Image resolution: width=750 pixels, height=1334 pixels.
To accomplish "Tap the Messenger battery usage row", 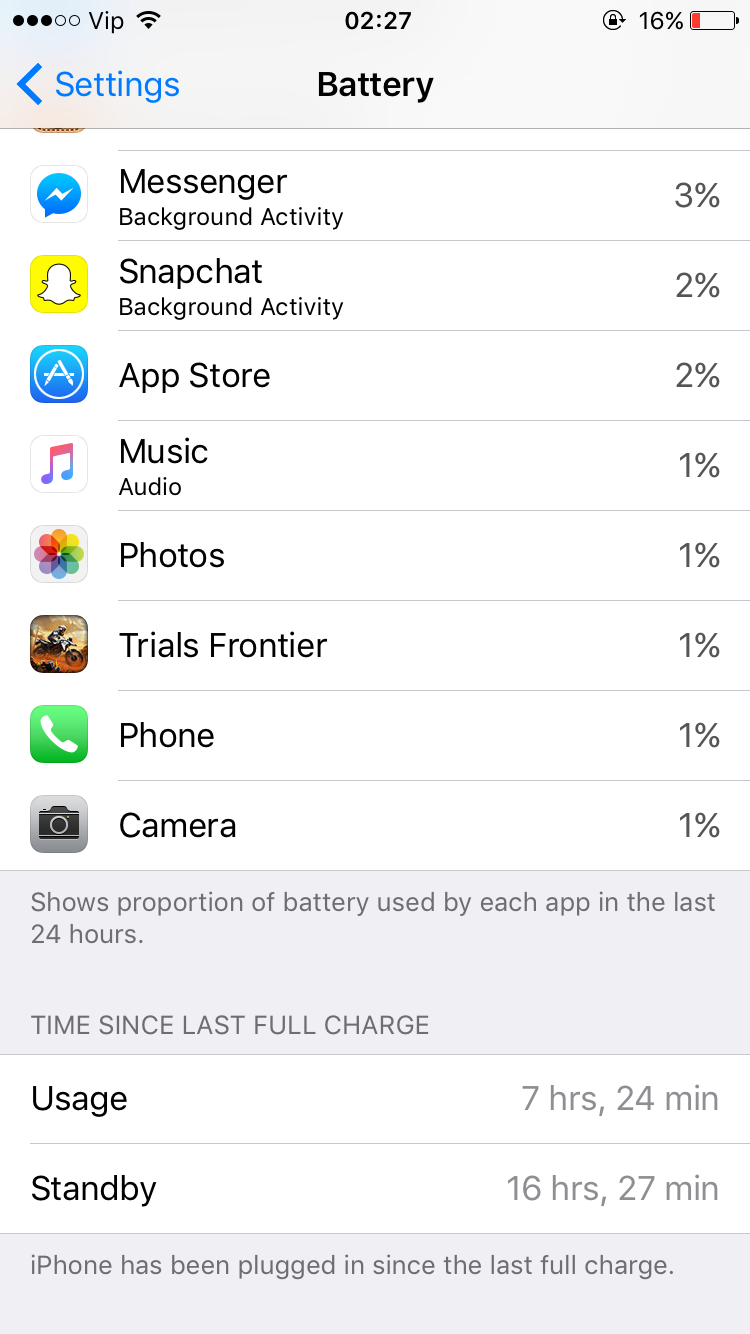I will (375, 196).
